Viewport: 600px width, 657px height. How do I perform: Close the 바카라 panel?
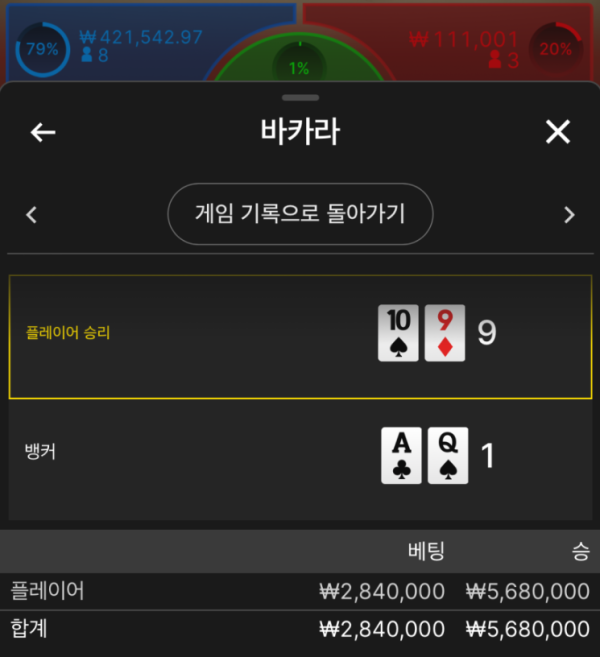click(557, 132)
